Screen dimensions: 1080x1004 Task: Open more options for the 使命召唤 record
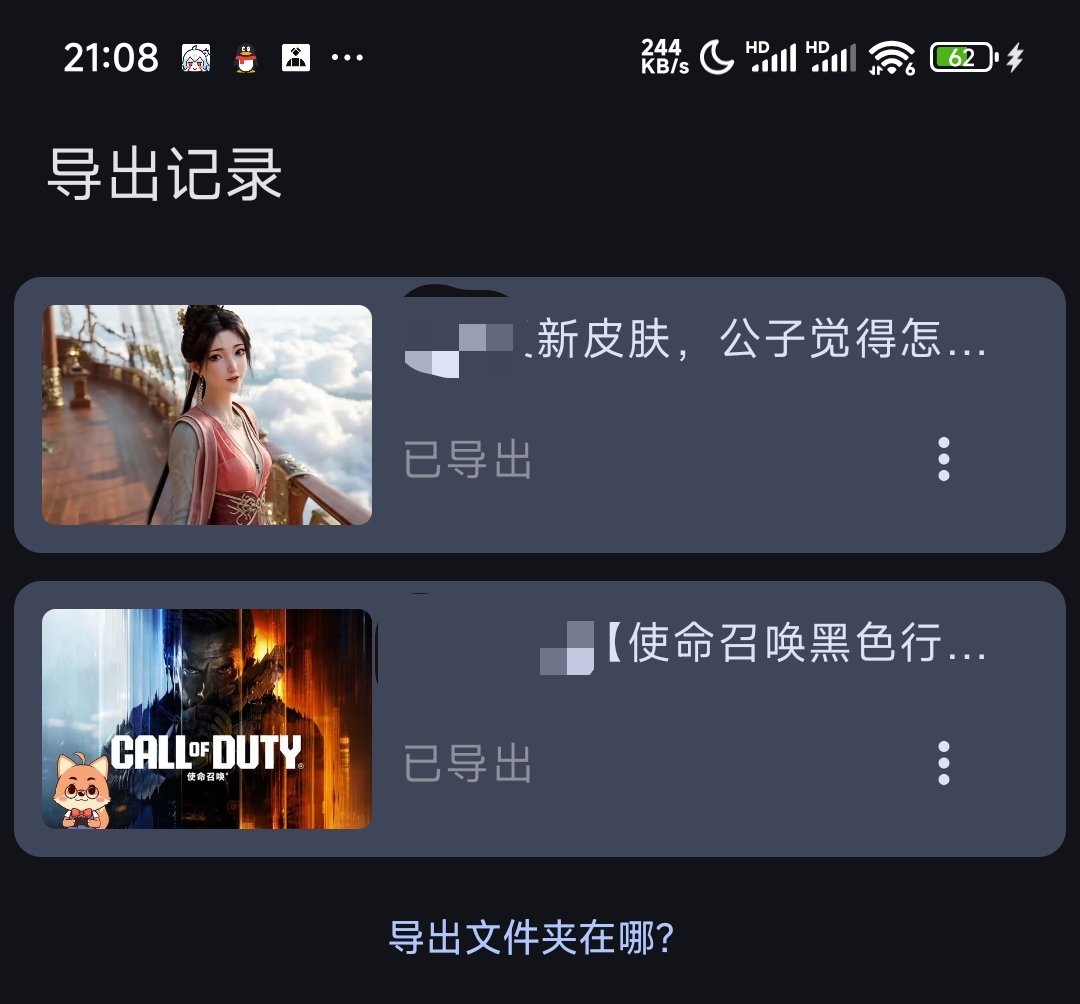tap(943, 764)
